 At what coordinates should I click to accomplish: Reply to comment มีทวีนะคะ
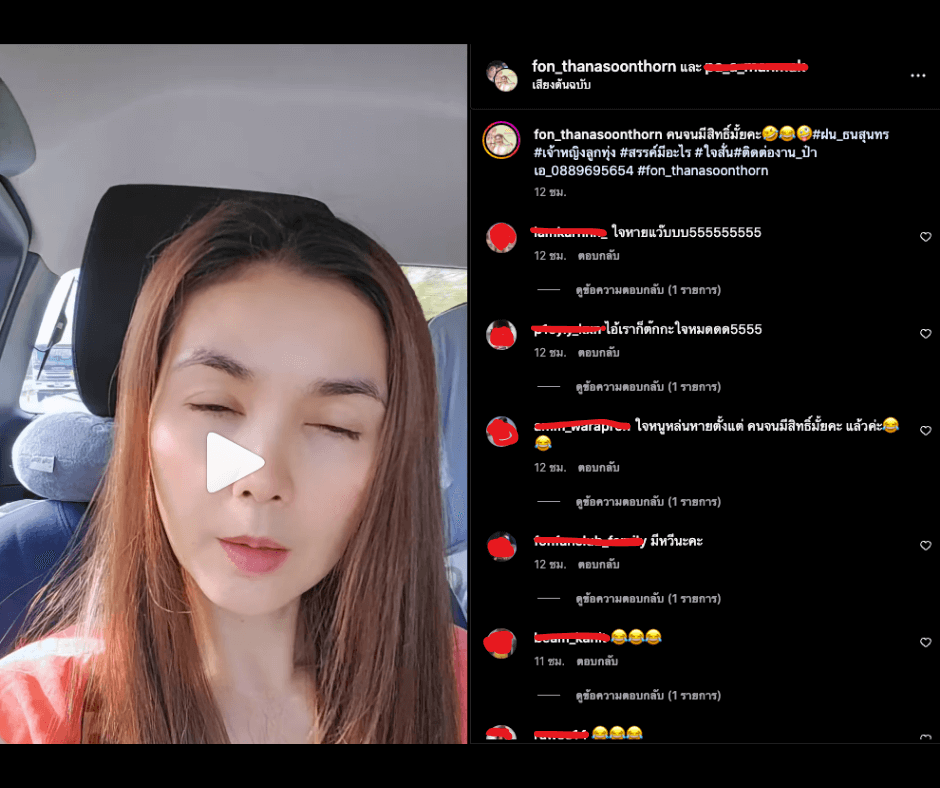(598, 565)
